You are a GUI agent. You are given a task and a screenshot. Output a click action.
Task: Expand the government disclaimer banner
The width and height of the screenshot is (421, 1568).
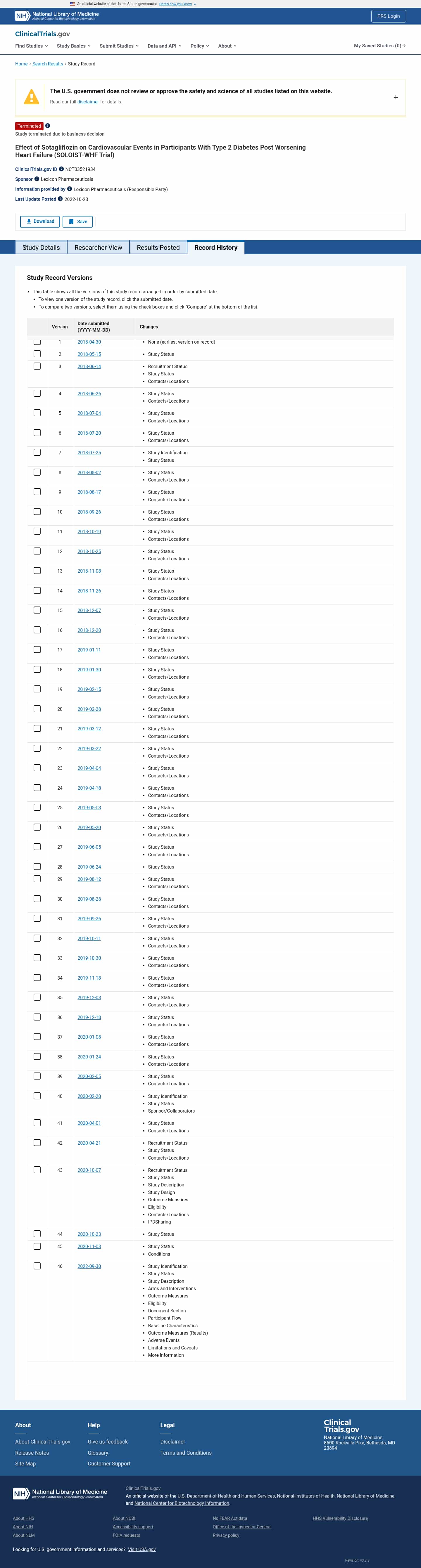click(x=395, y=97)
